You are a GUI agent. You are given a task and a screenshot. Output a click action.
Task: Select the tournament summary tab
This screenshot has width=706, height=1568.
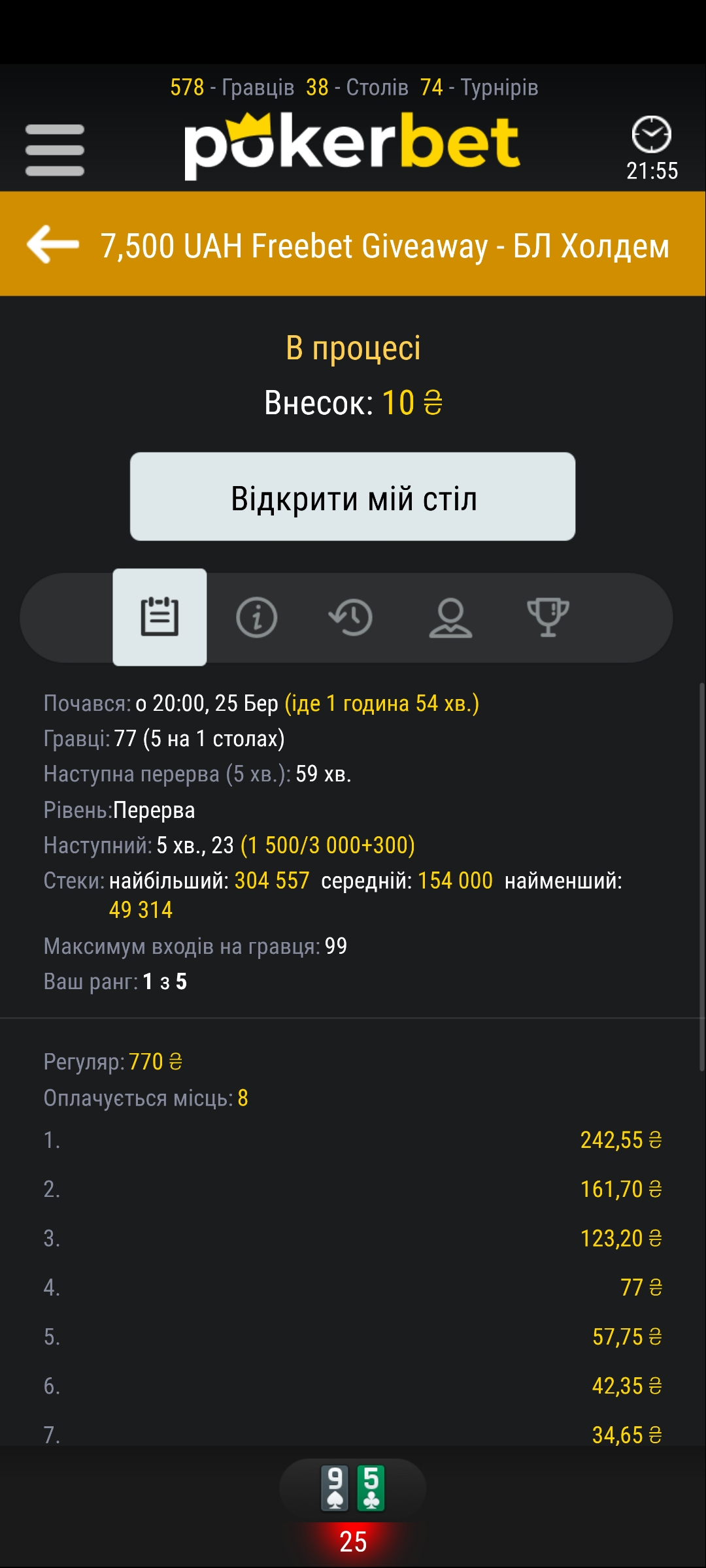[160, 617]
